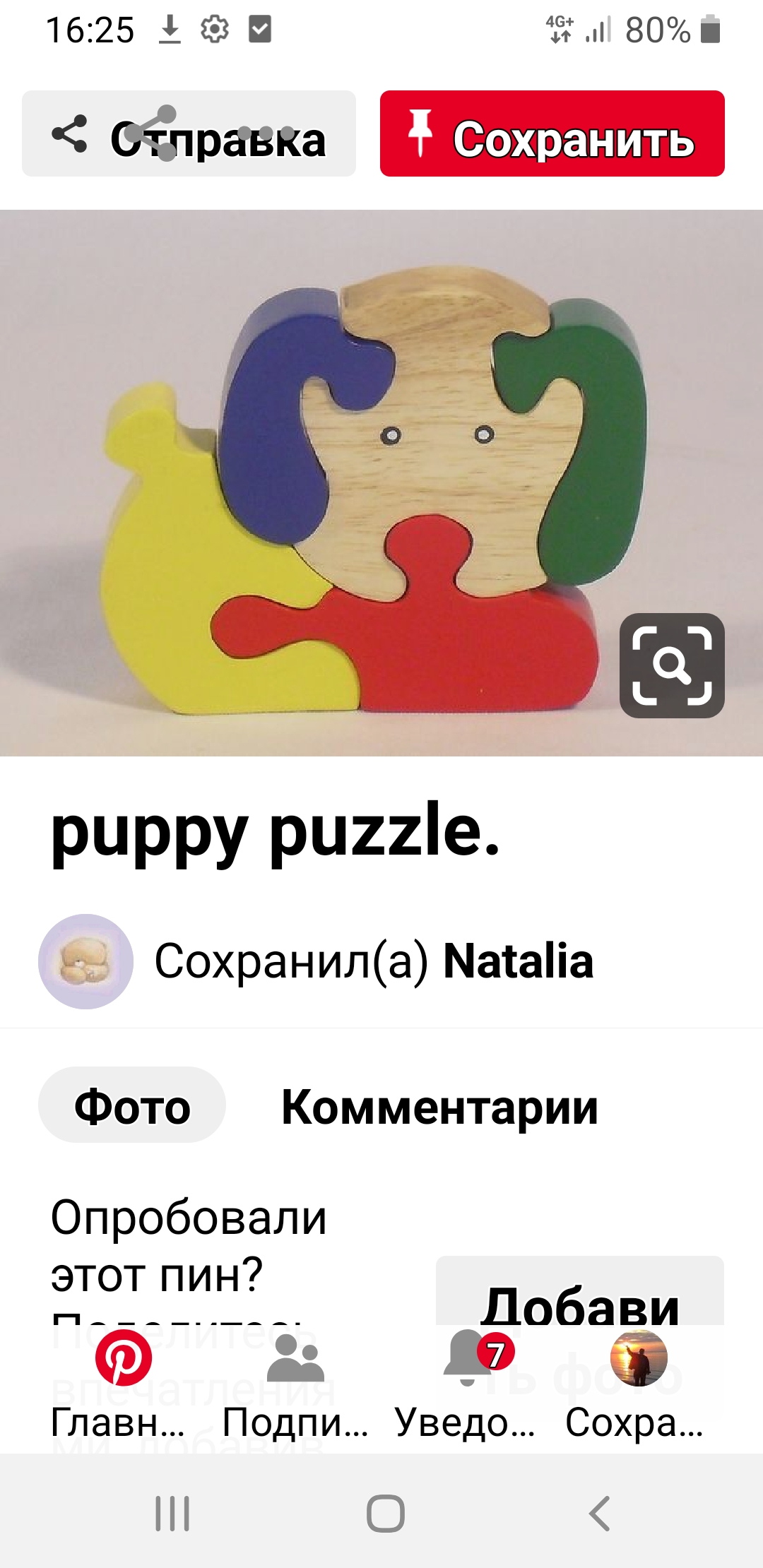763x1568 pixels.
Task: Switch to the Комментарии tab
Action: 439,1107
